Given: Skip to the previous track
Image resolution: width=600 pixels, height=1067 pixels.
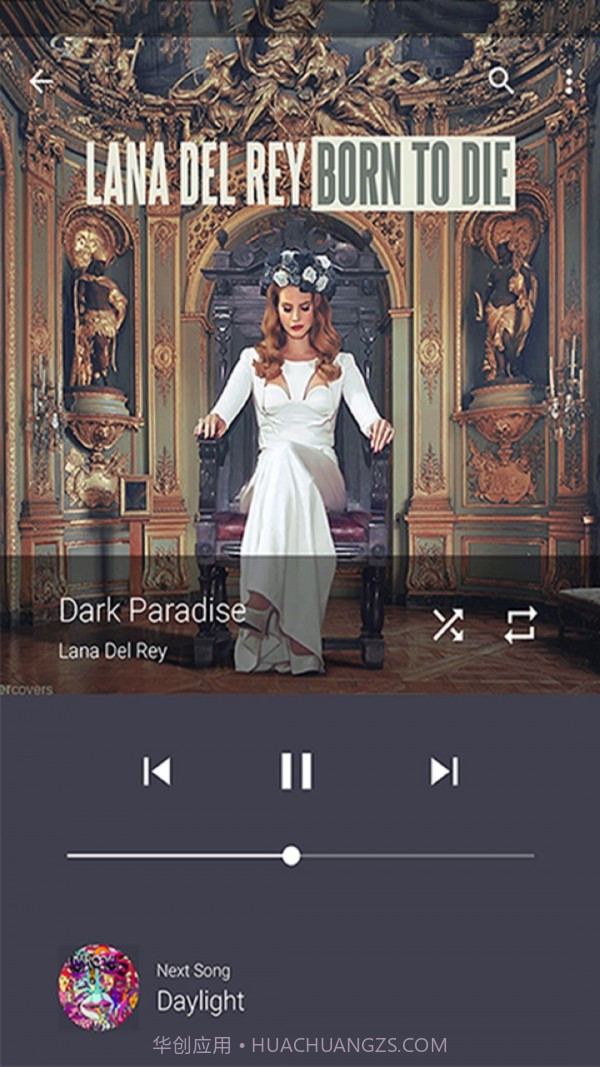Looking at the screenshot, I should (157, 771).
